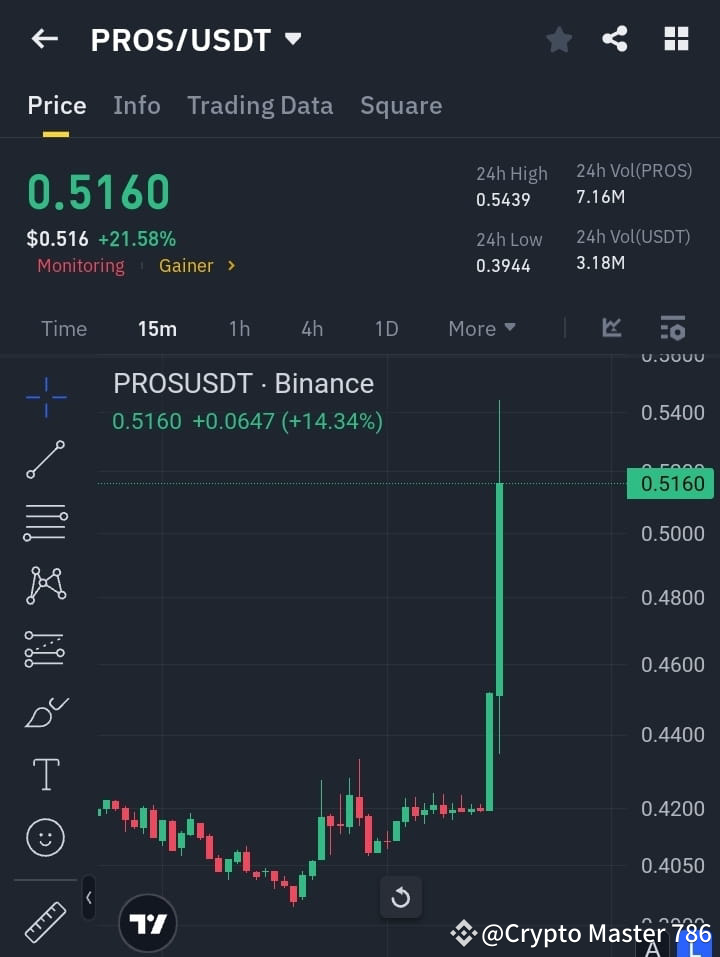Select the trend line drawing tool
Viewport: 720px width, 957px height.
45,460
